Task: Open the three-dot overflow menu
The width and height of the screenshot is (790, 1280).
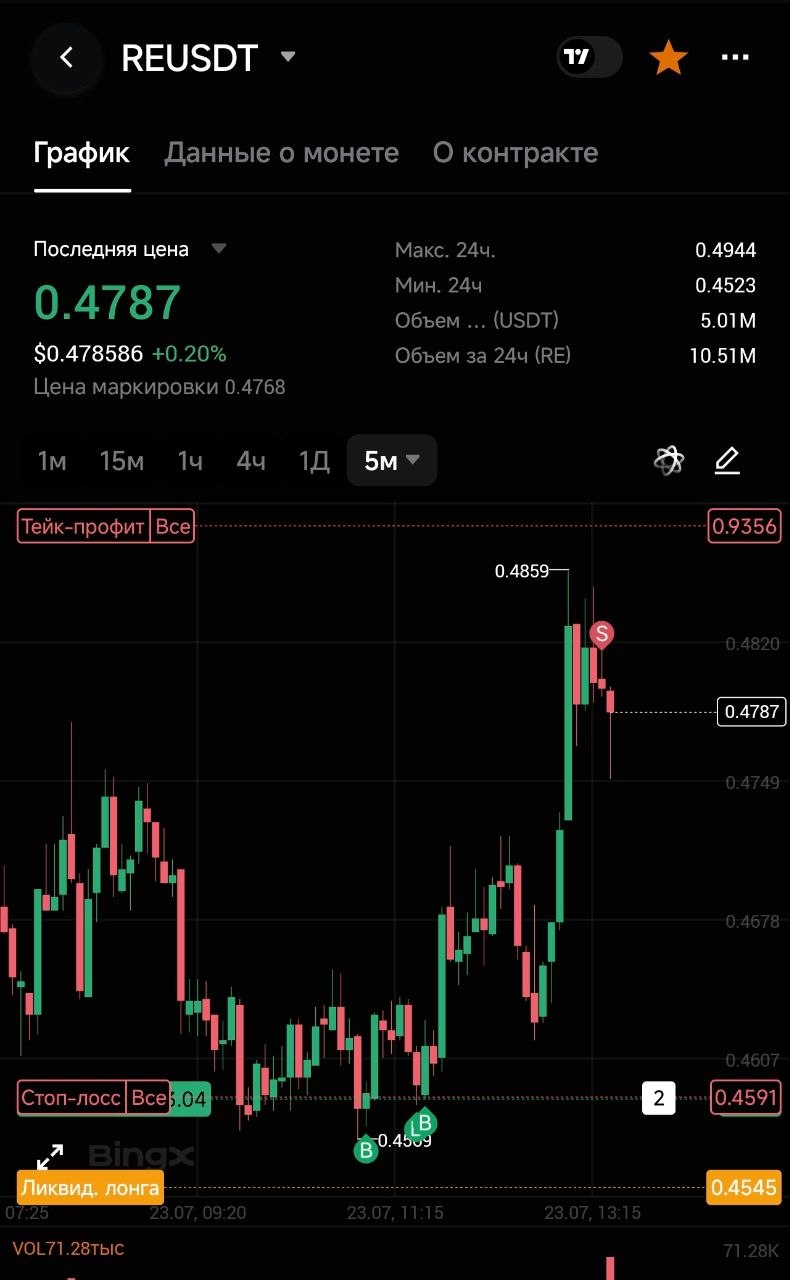Action: (735, 58)
